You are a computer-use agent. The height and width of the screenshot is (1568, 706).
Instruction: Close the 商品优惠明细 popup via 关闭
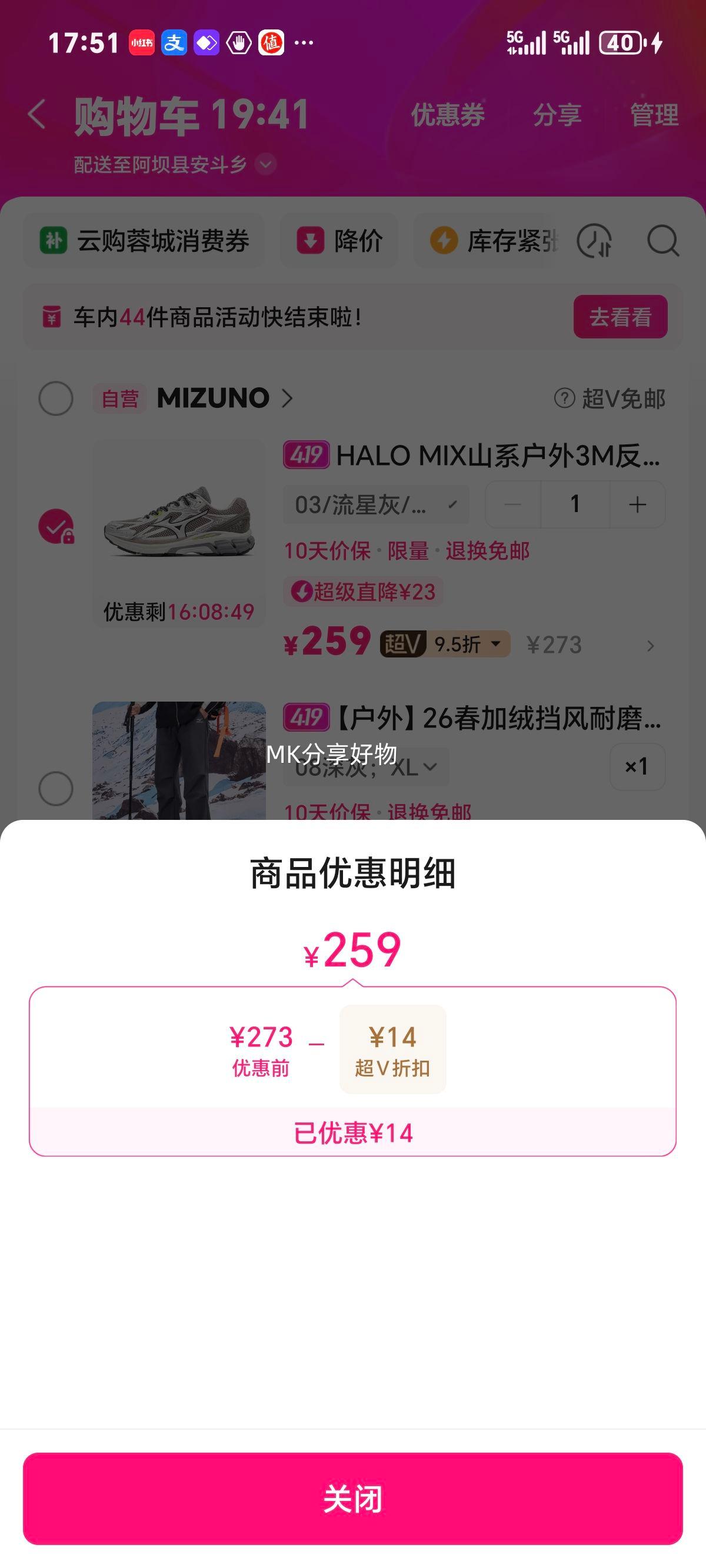click(353, 1500)
